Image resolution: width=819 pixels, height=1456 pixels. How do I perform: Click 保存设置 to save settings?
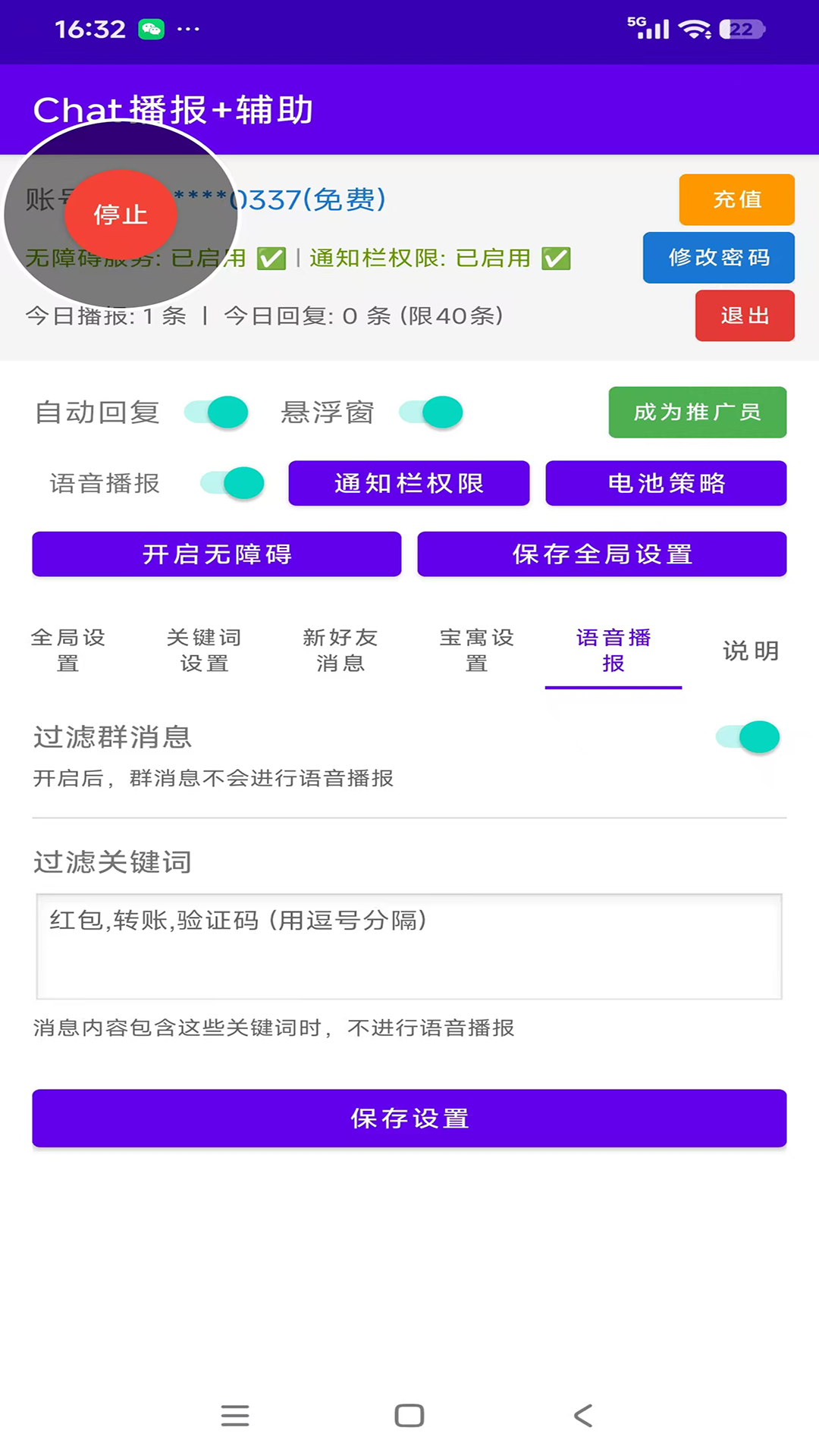[x=409, y=1119]
